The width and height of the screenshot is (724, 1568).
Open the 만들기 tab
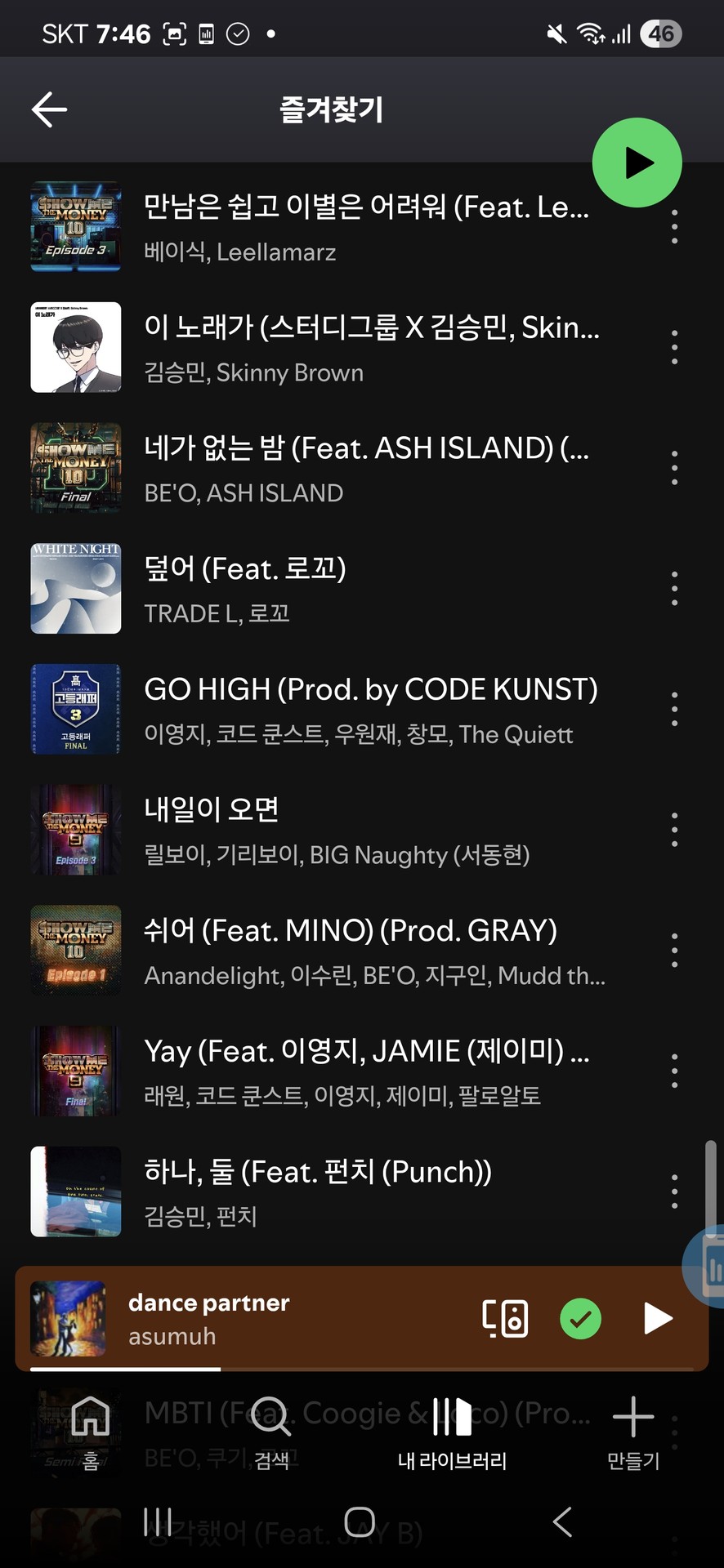click(x=633, y=1431)
